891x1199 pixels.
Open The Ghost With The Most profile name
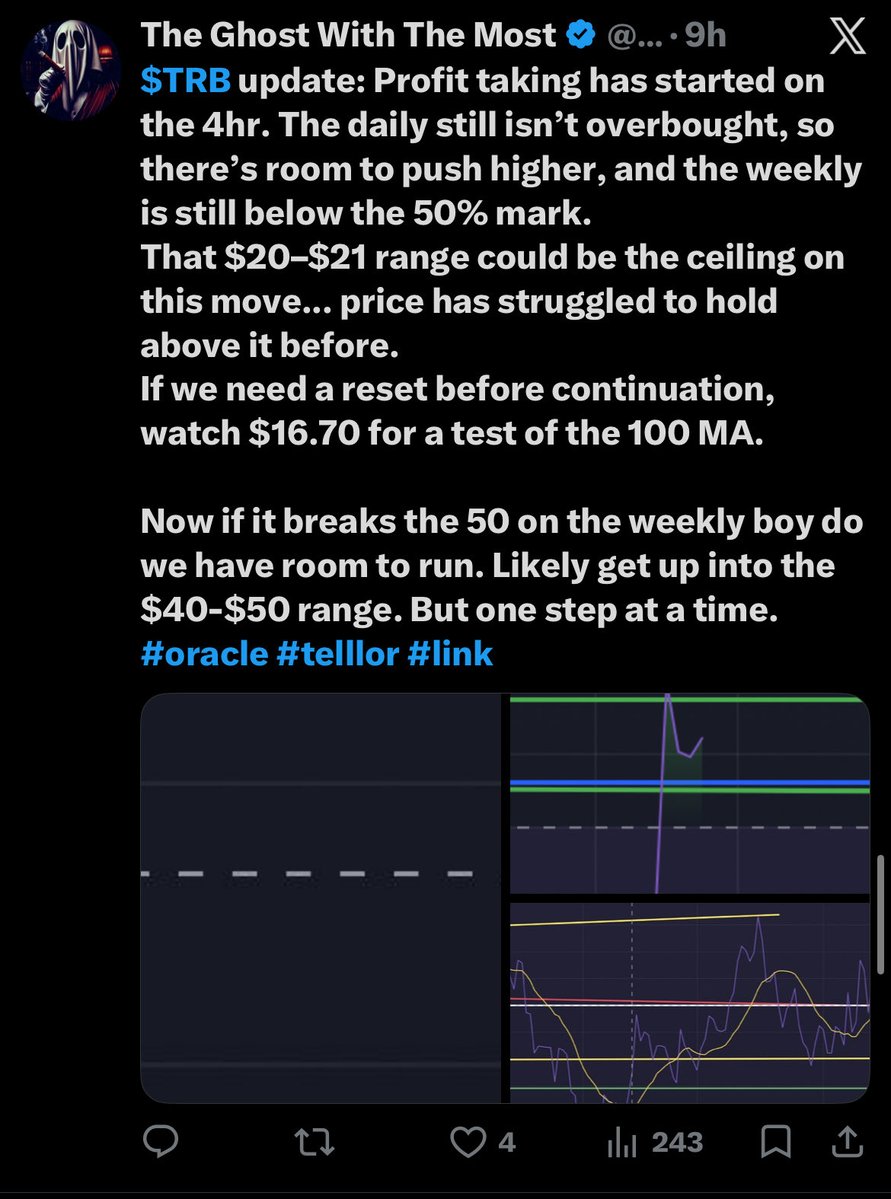(348, 36)
